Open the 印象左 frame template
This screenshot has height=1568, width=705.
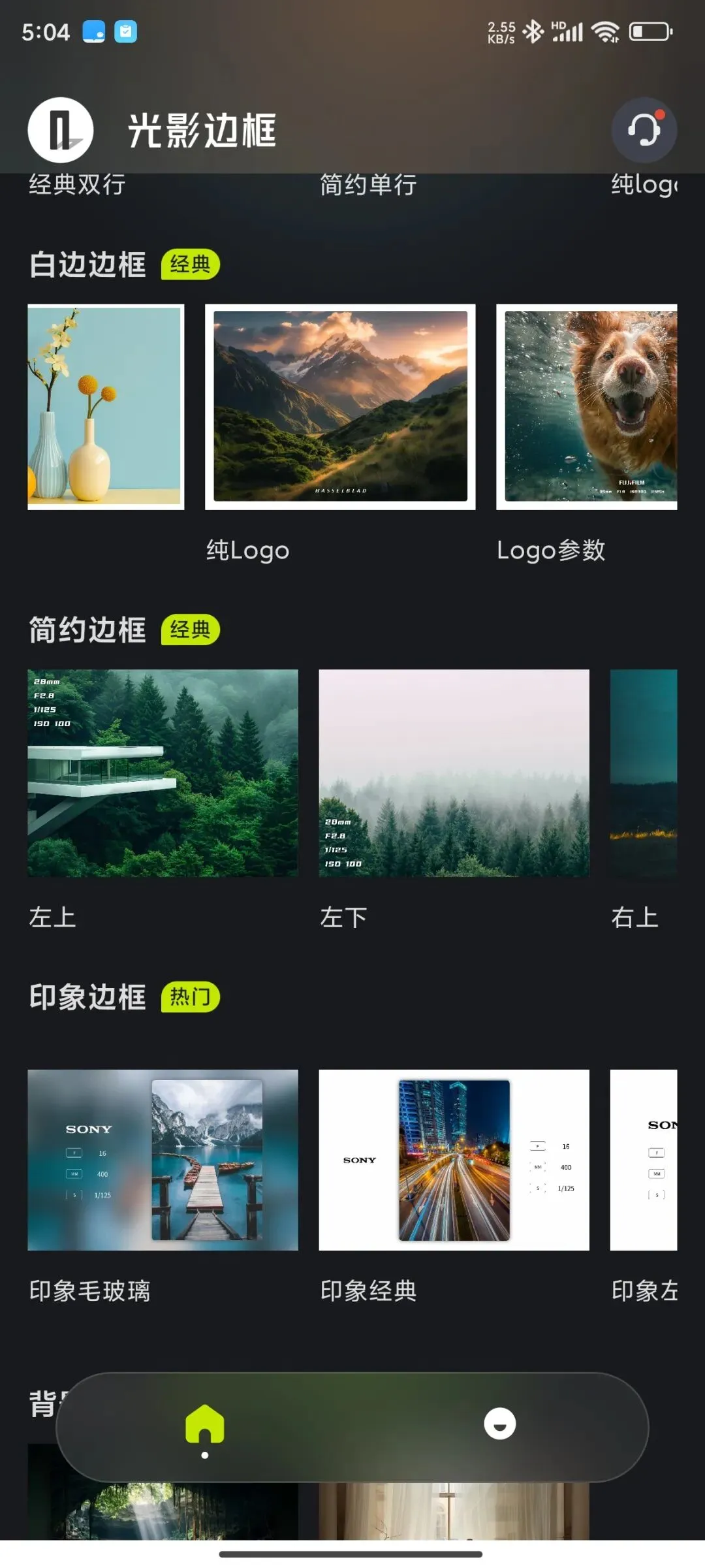[x=644, y=1159]
